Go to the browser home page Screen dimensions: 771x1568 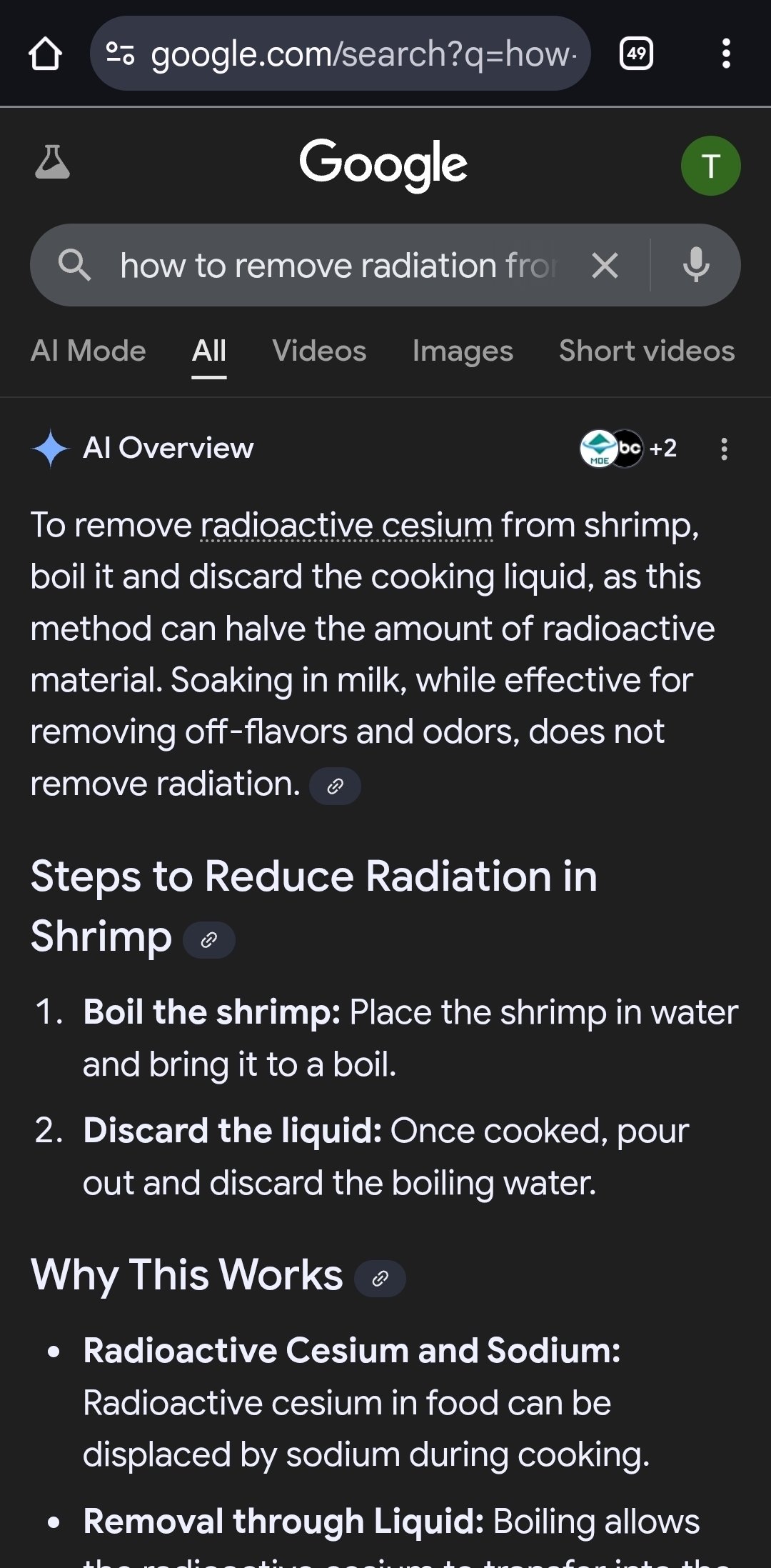45,54
